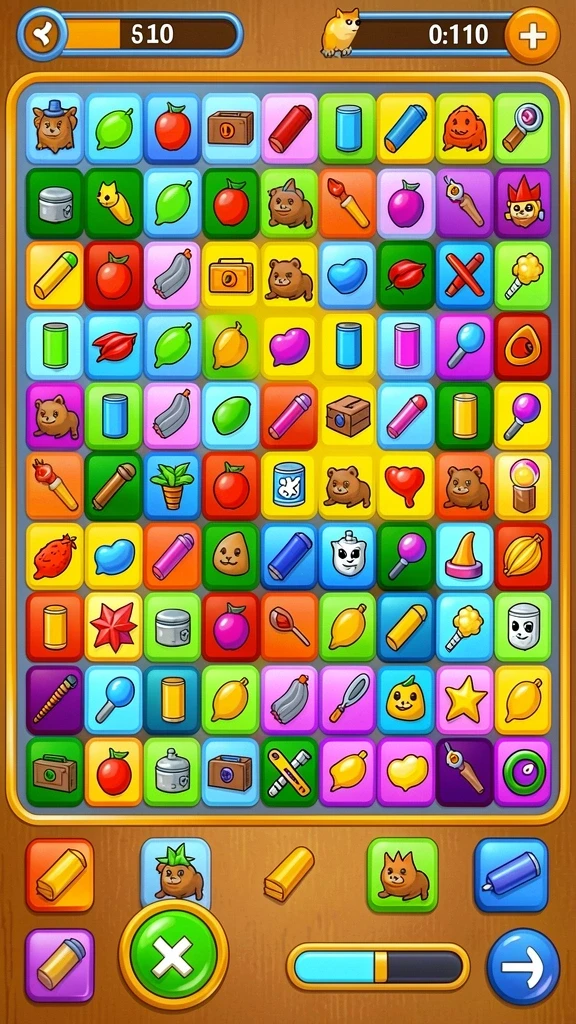Image resolution: width=576 pixels, height=1024 pixels.
Task: Tap the orange plus button by the timer
Action: 532,35
